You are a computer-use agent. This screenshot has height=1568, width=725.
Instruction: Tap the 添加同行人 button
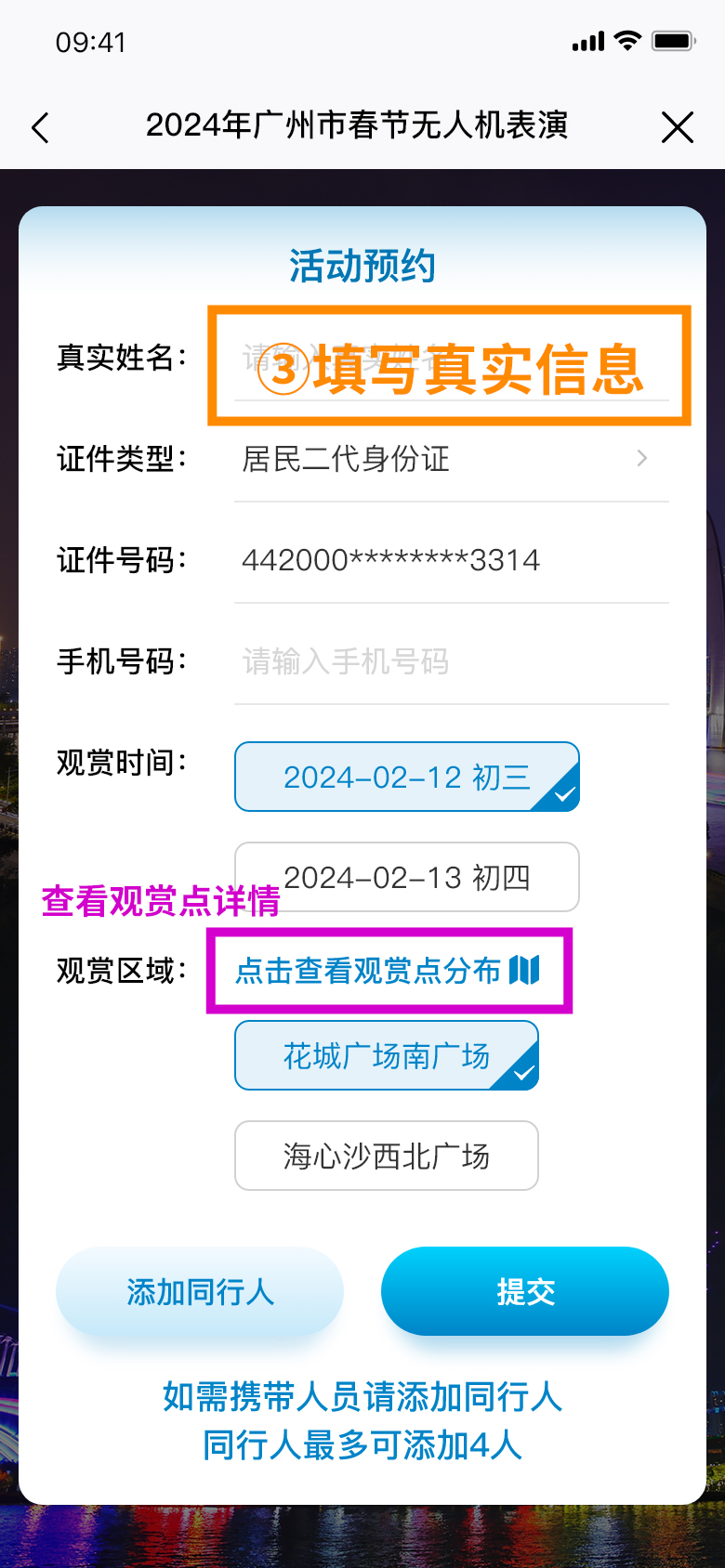(200, 1291)
